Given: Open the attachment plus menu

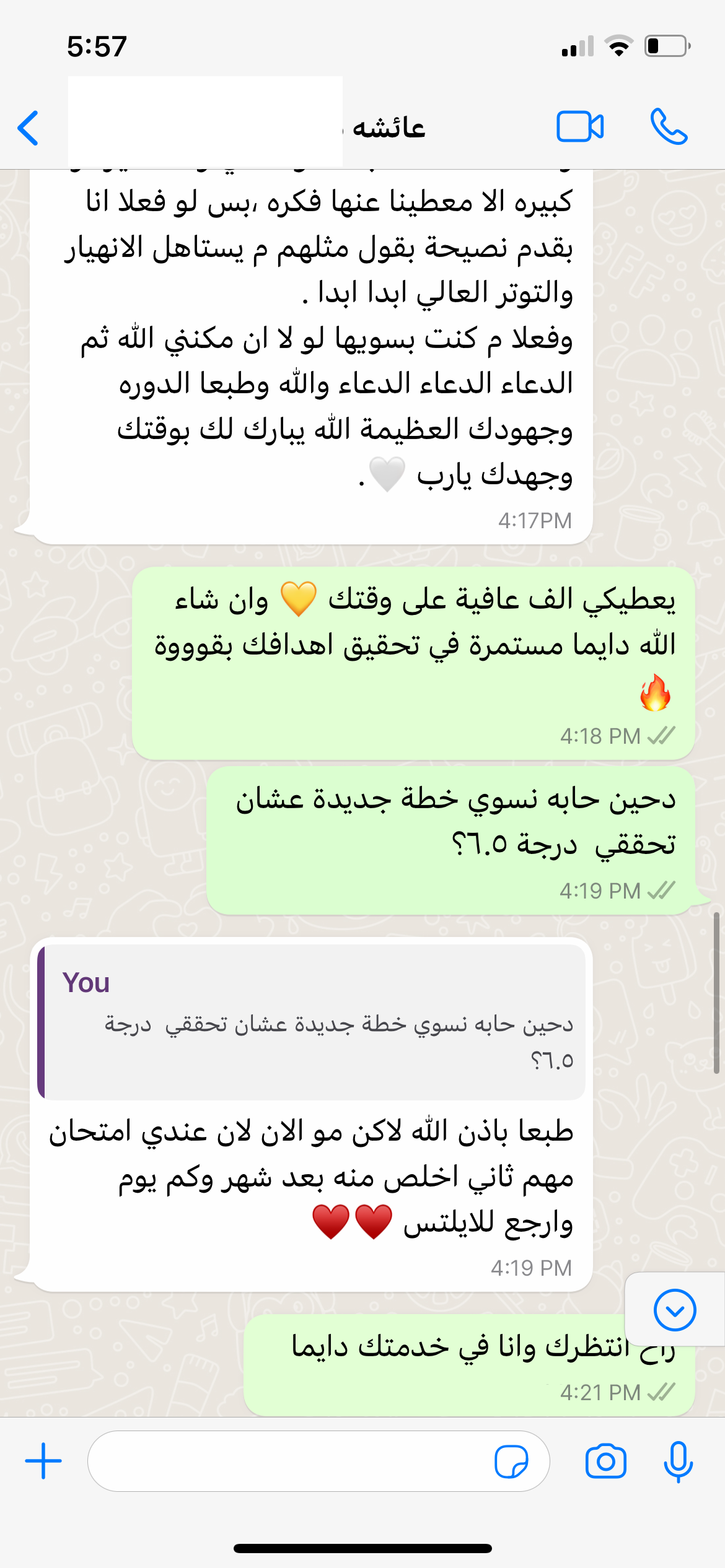Looking at the screenshot, I should point(43,1461).
